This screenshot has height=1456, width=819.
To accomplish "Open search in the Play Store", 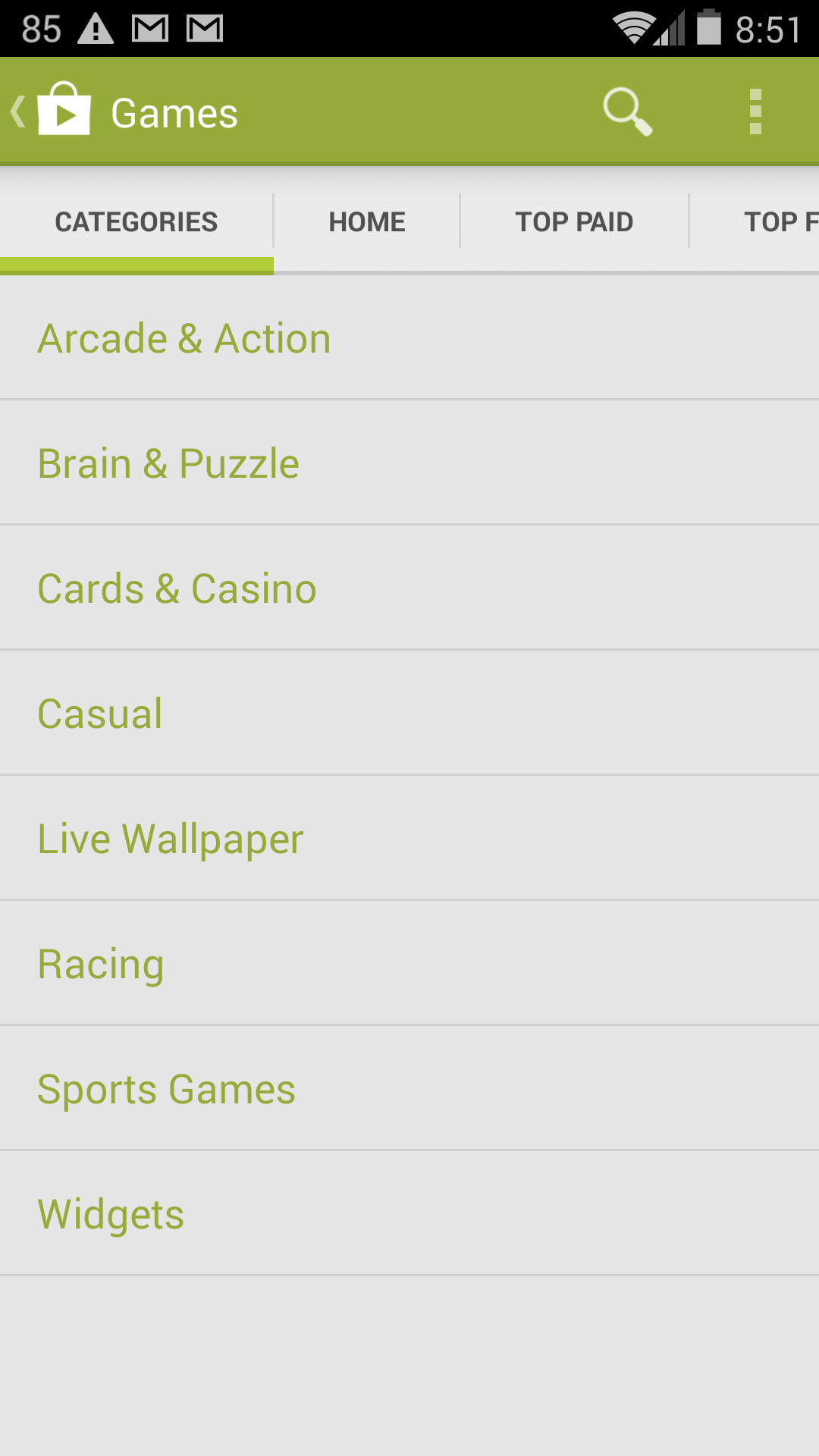I will pyautogui.click(x=628, y=111).
